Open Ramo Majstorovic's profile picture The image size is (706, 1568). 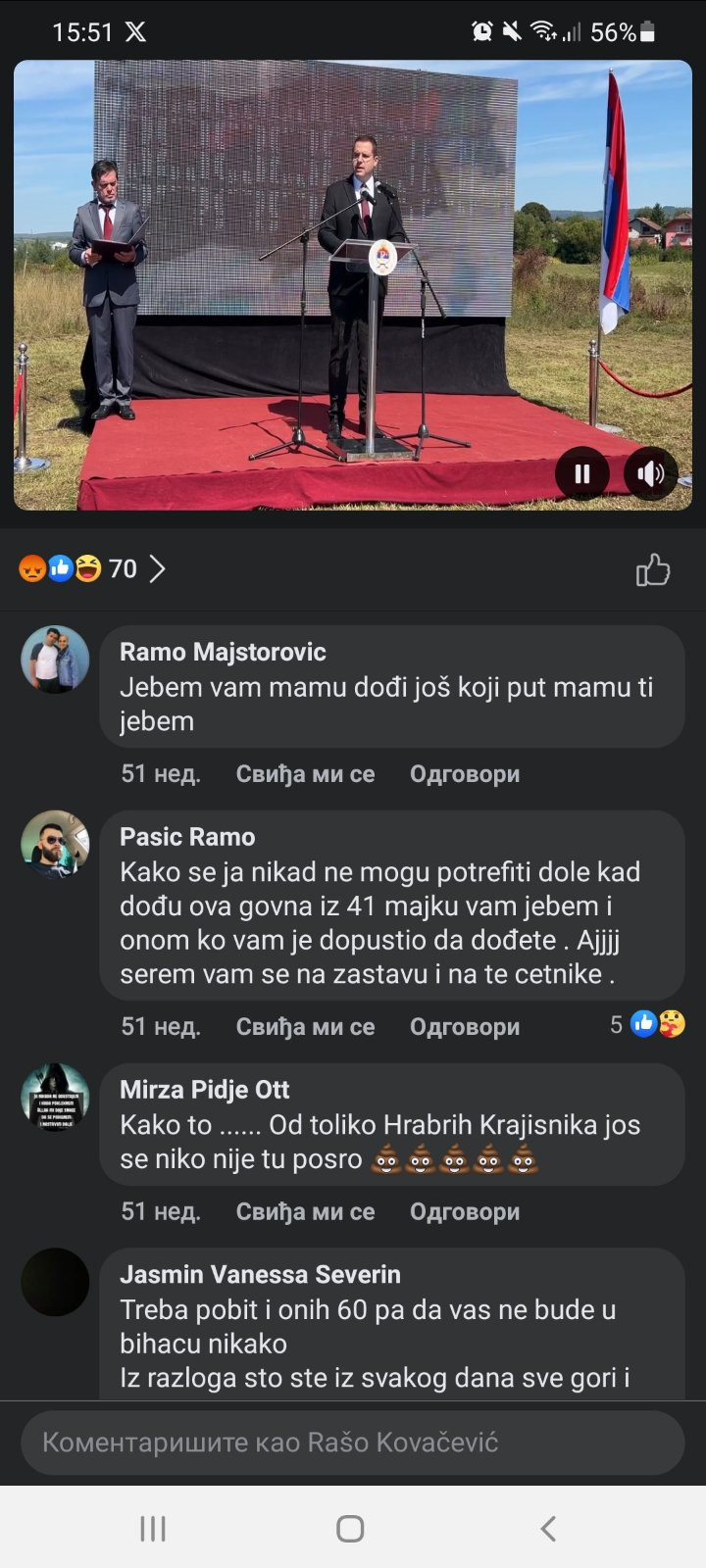[x=55, y=660]
